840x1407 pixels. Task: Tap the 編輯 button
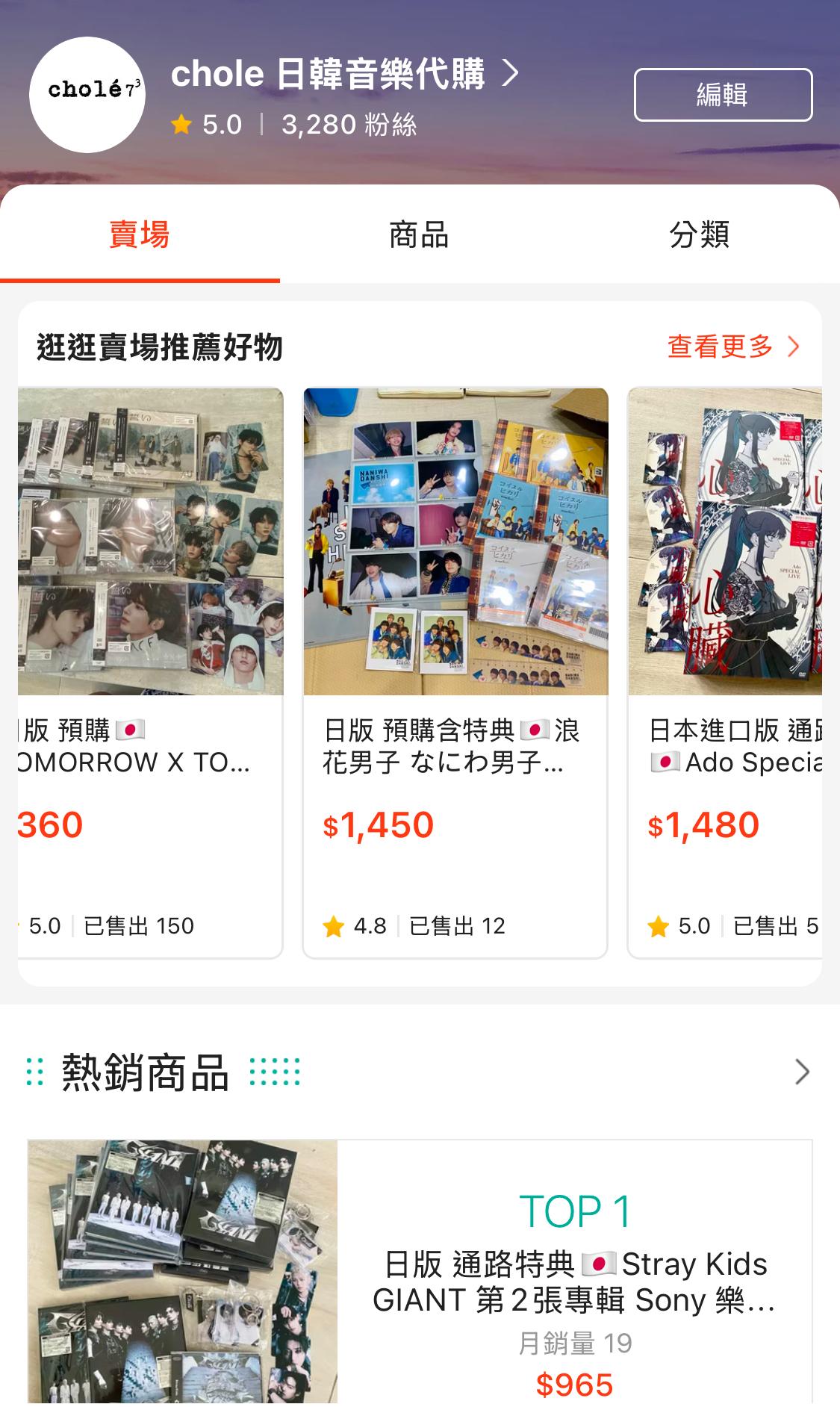[x=723, y=95]
